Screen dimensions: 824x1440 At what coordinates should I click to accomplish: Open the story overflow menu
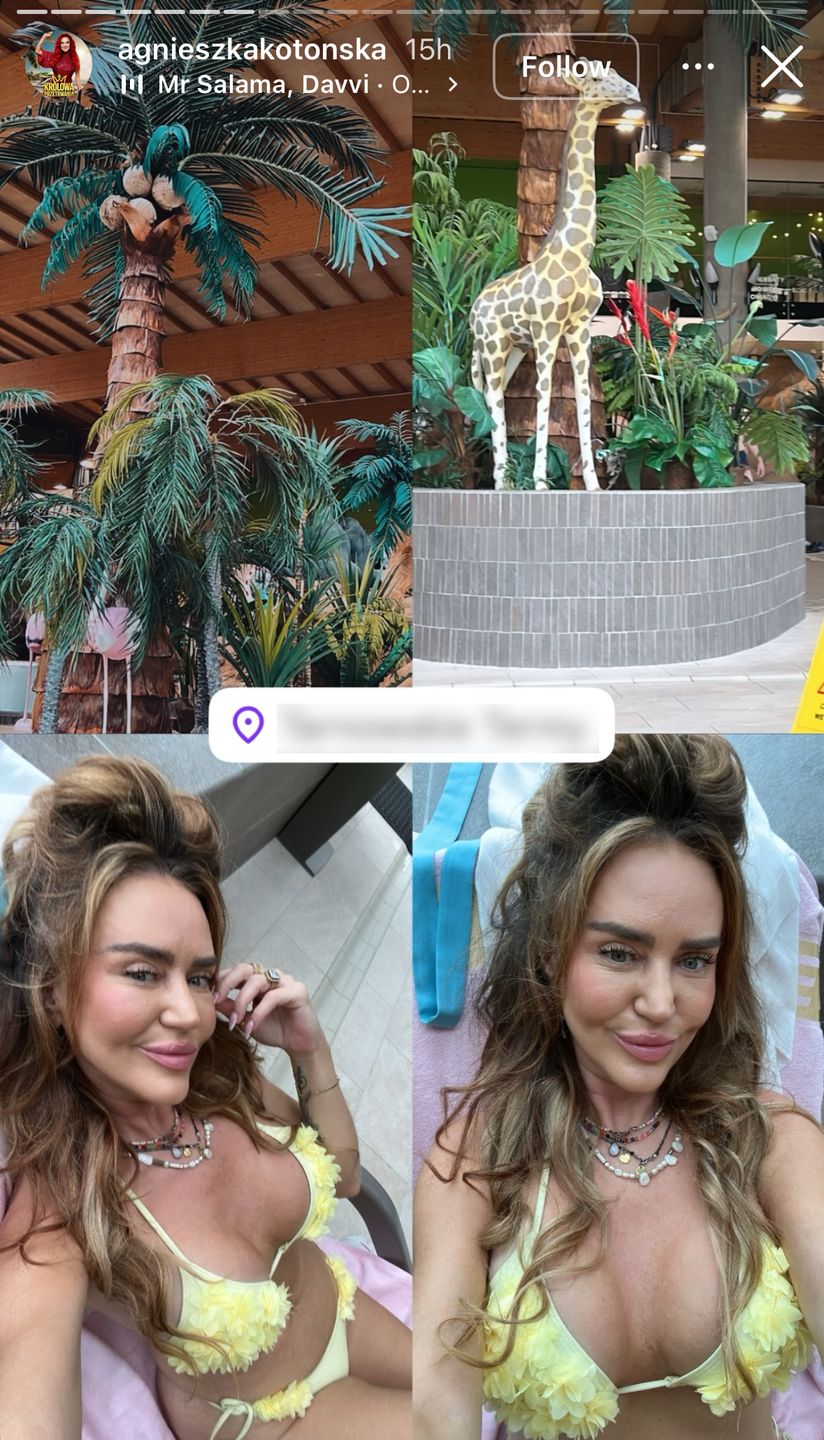click(x=698, y=67)
